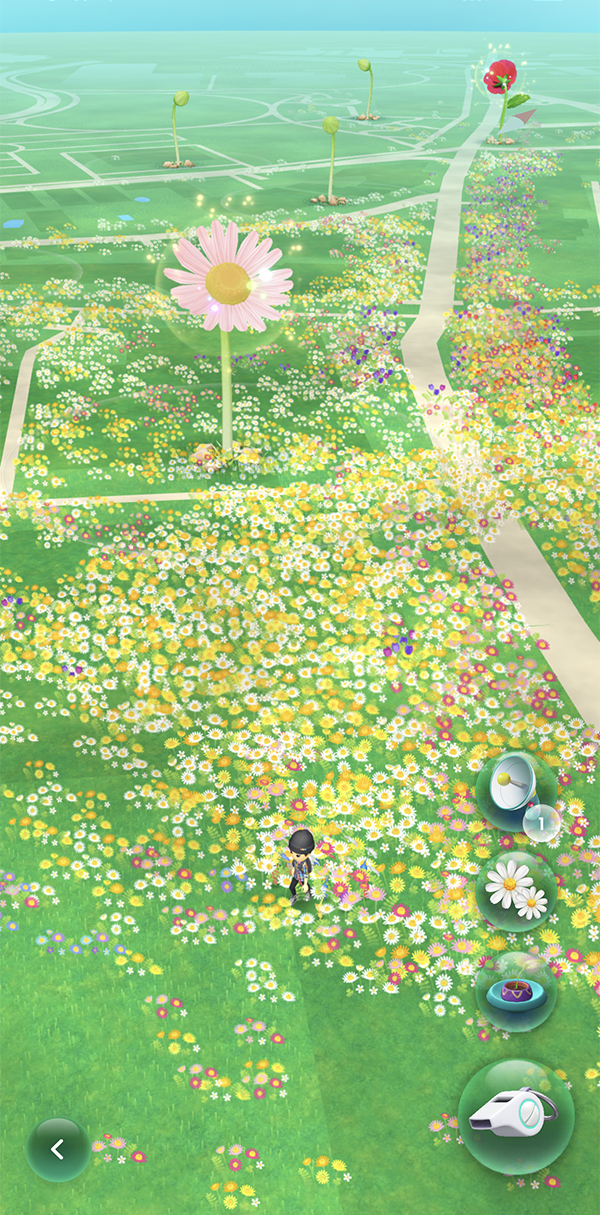This screenshot has width=600, height=1215.
Task: Open the detector dish bubble
Action: point(516,792)
